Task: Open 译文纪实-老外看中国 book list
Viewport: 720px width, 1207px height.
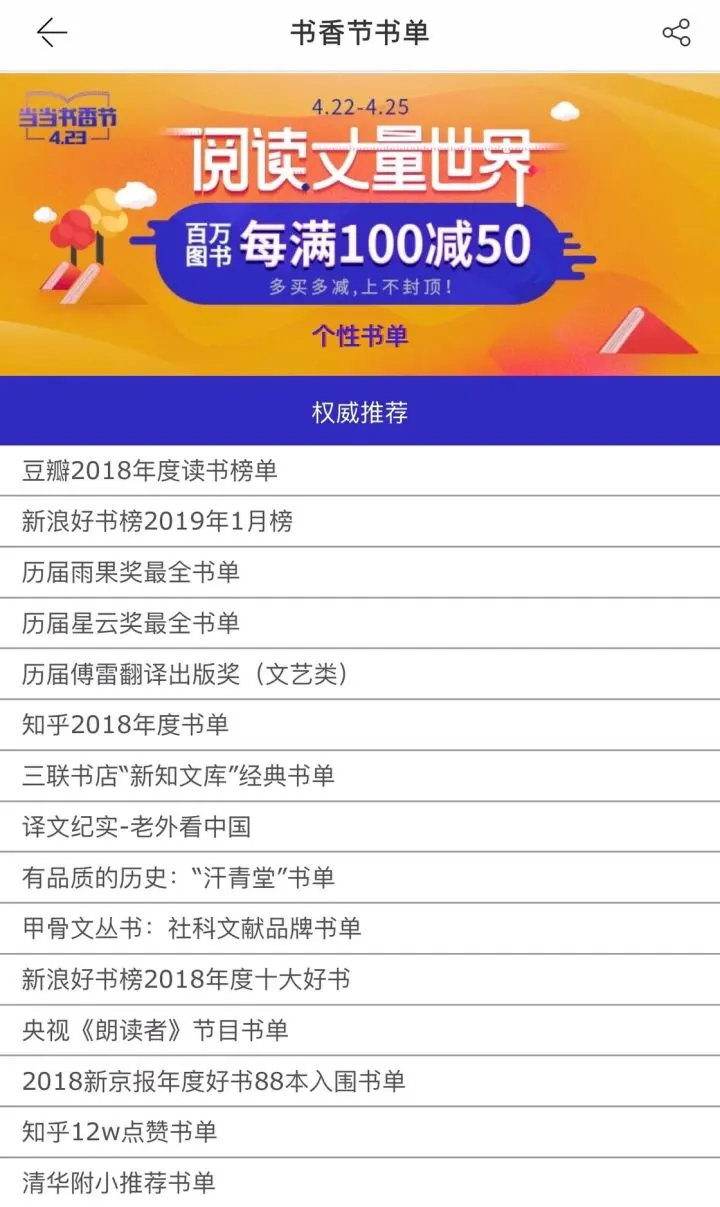Action: tap(136, 828)
